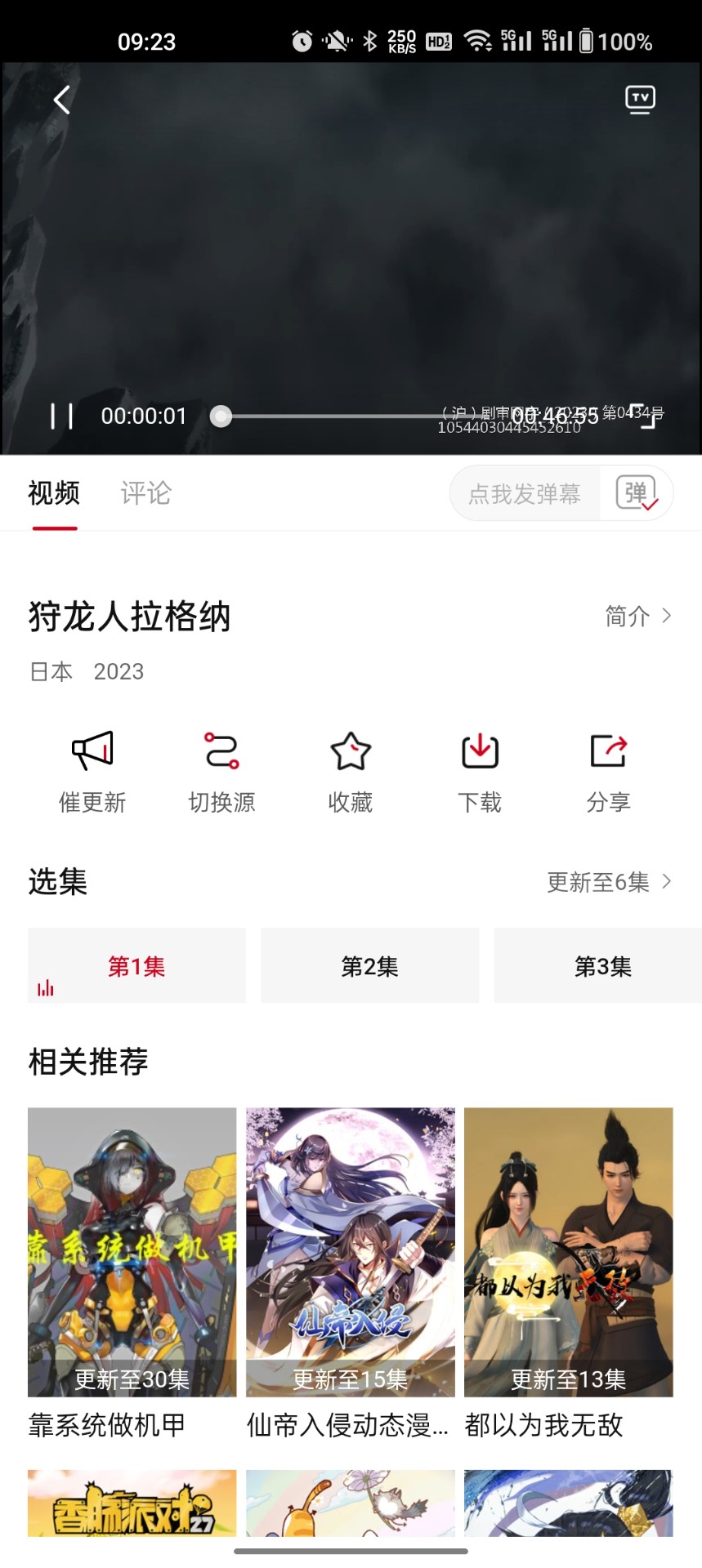Tap the 点我发弹幕 input field
This screenshot has width=702, height=1568.
[525, 492]
